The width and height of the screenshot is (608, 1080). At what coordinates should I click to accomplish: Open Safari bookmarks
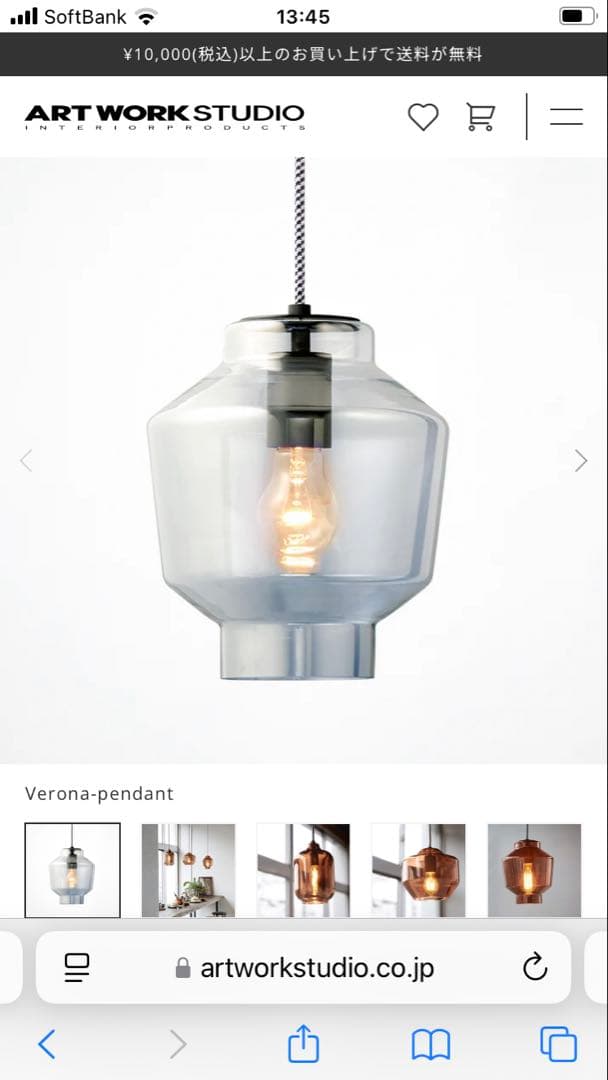[431, 1045]
